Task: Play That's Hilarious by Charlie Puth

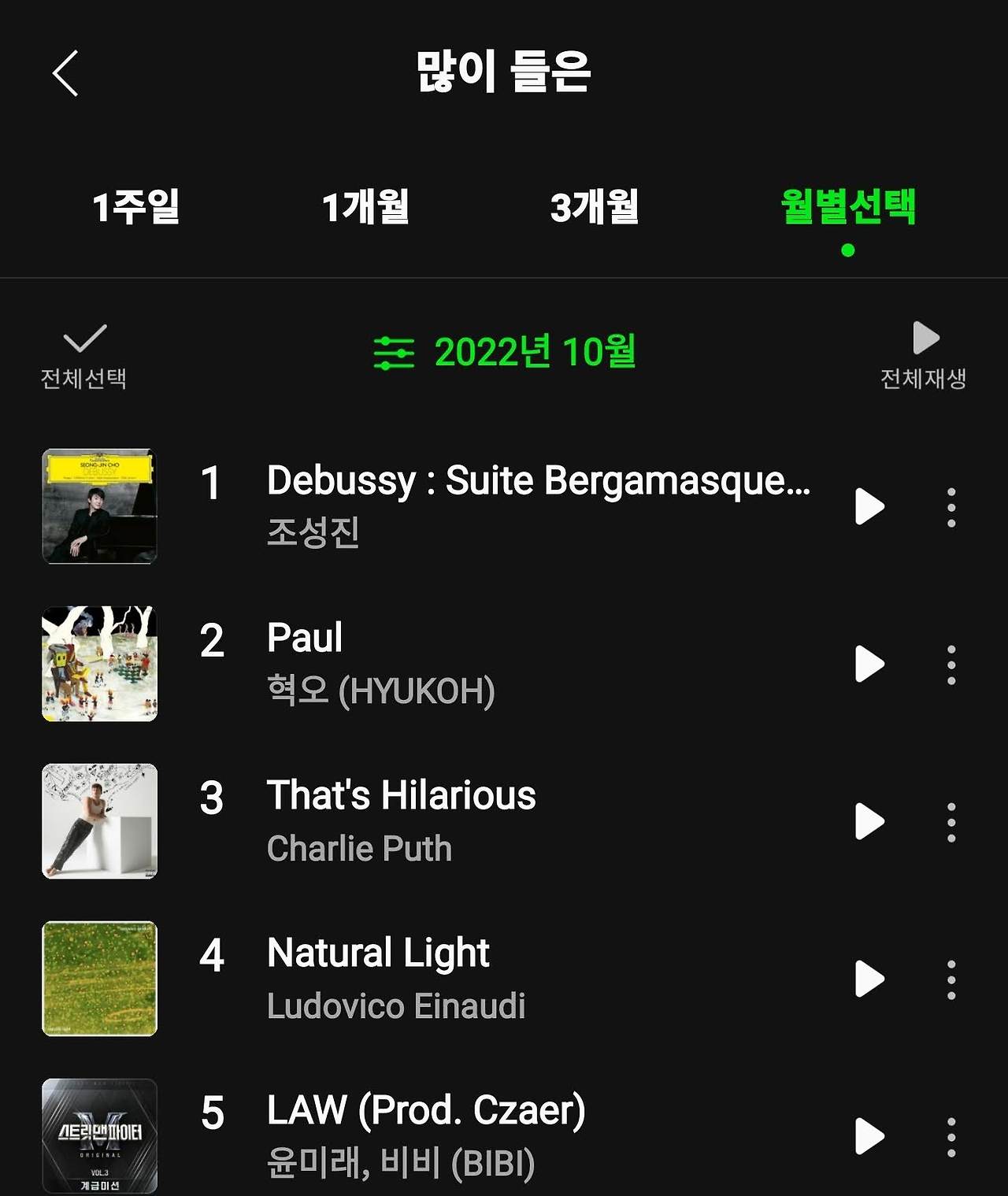Action: point(869,821)
